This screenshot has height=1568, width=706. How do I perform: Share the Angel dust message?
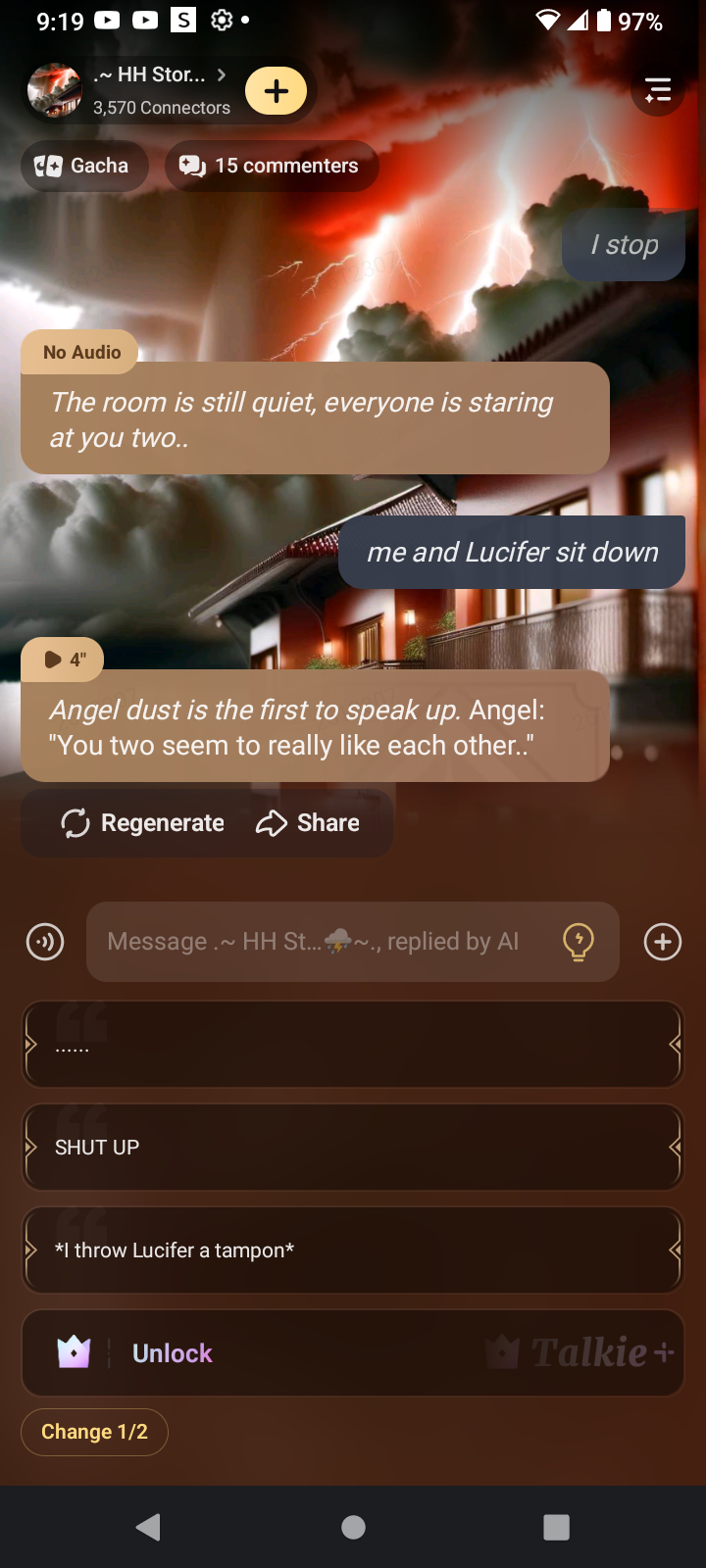pyautogui.click(x=308, y=823)
